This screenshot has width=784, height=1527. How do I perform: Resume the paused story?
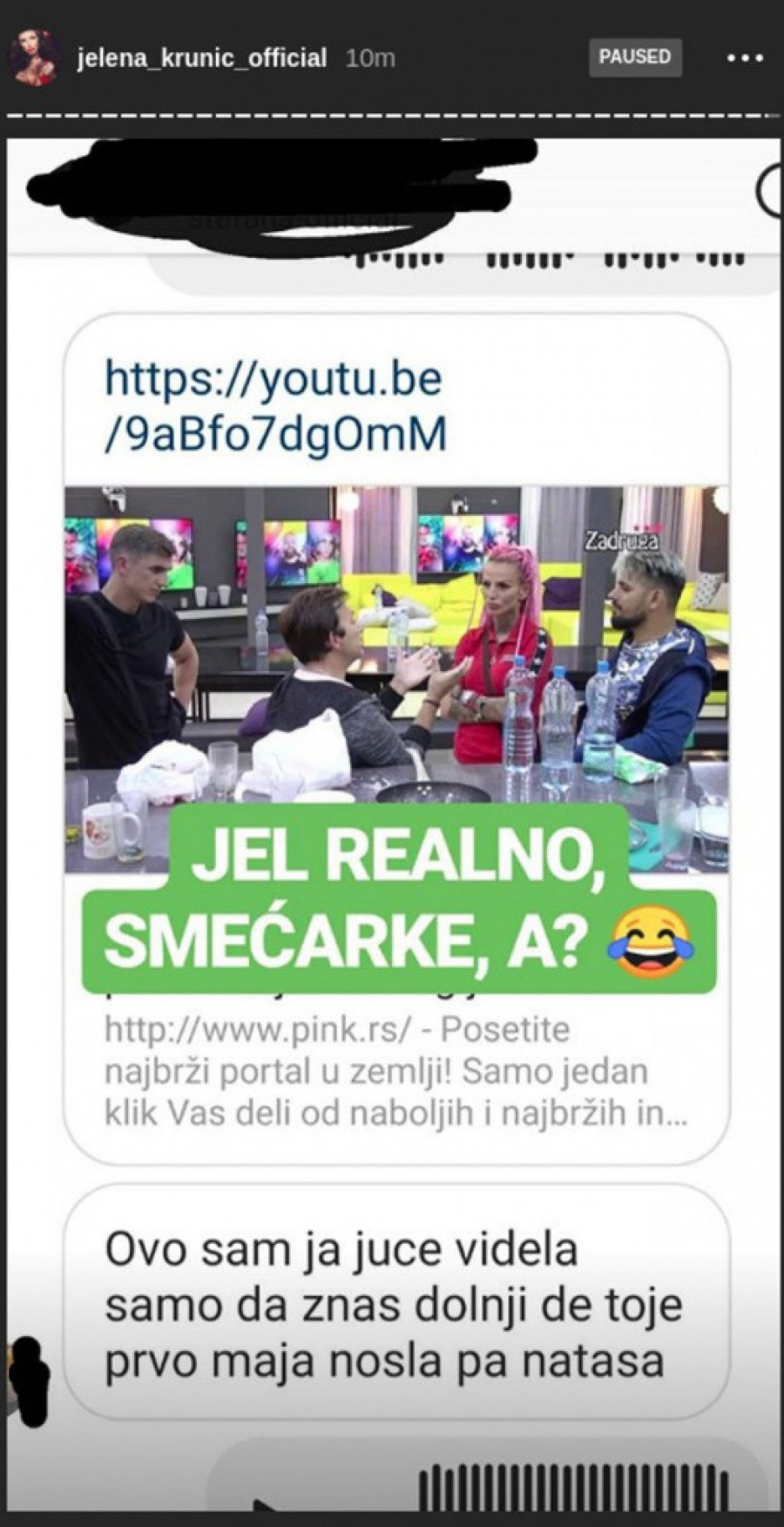tap(635, 58)
